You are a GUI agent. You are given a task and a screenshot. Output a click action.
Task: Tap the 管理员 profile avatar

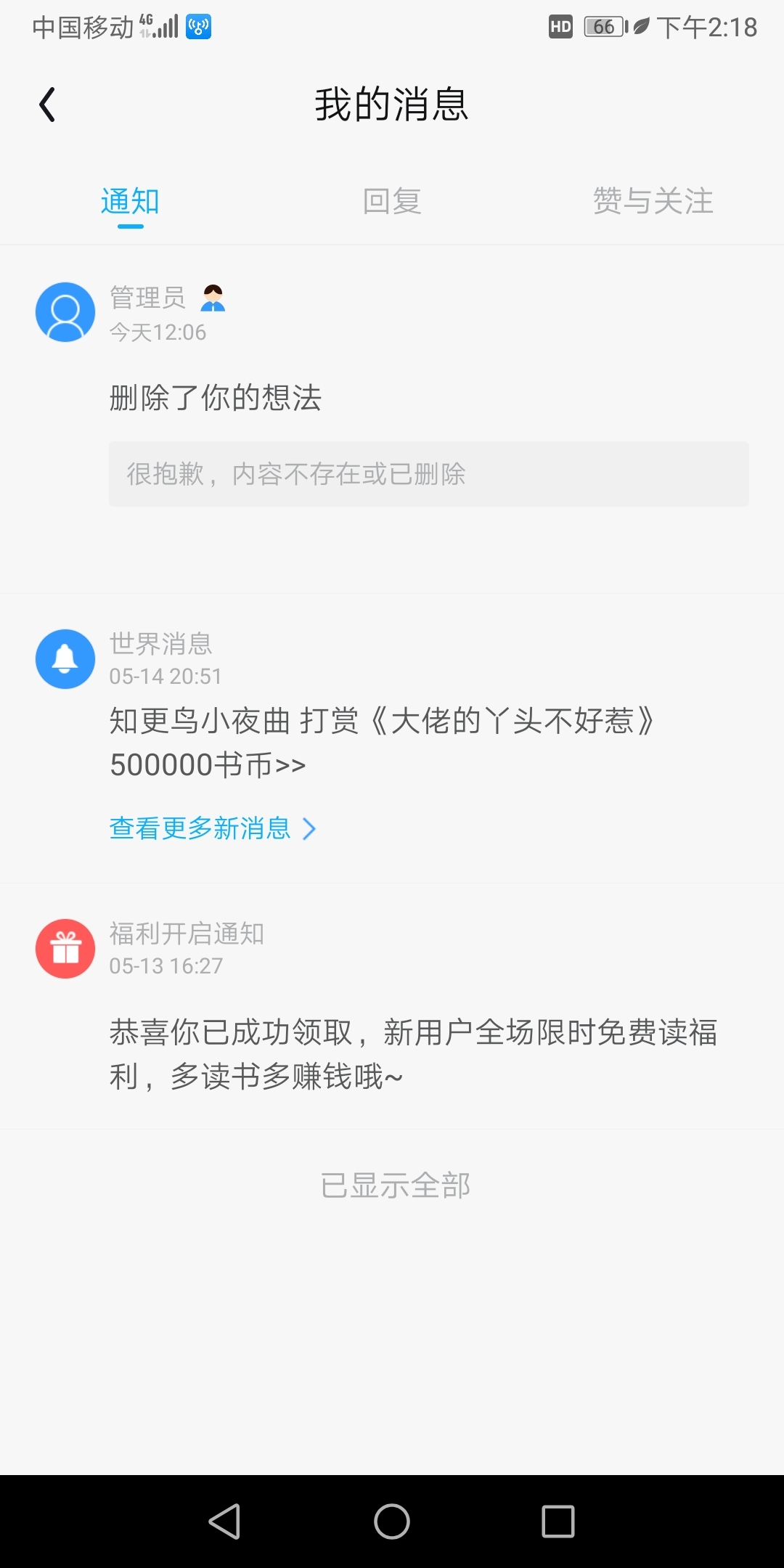point(65,312)
